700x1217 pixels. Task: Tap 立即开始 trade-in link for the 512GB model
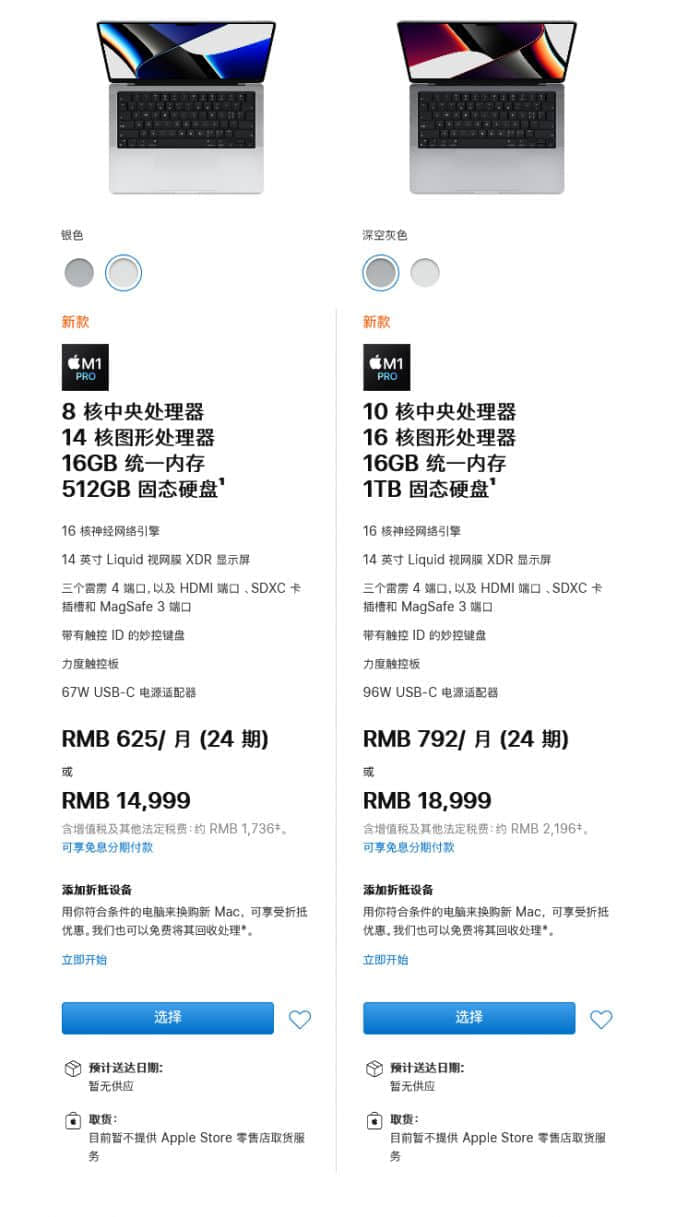tap(84, 960)
